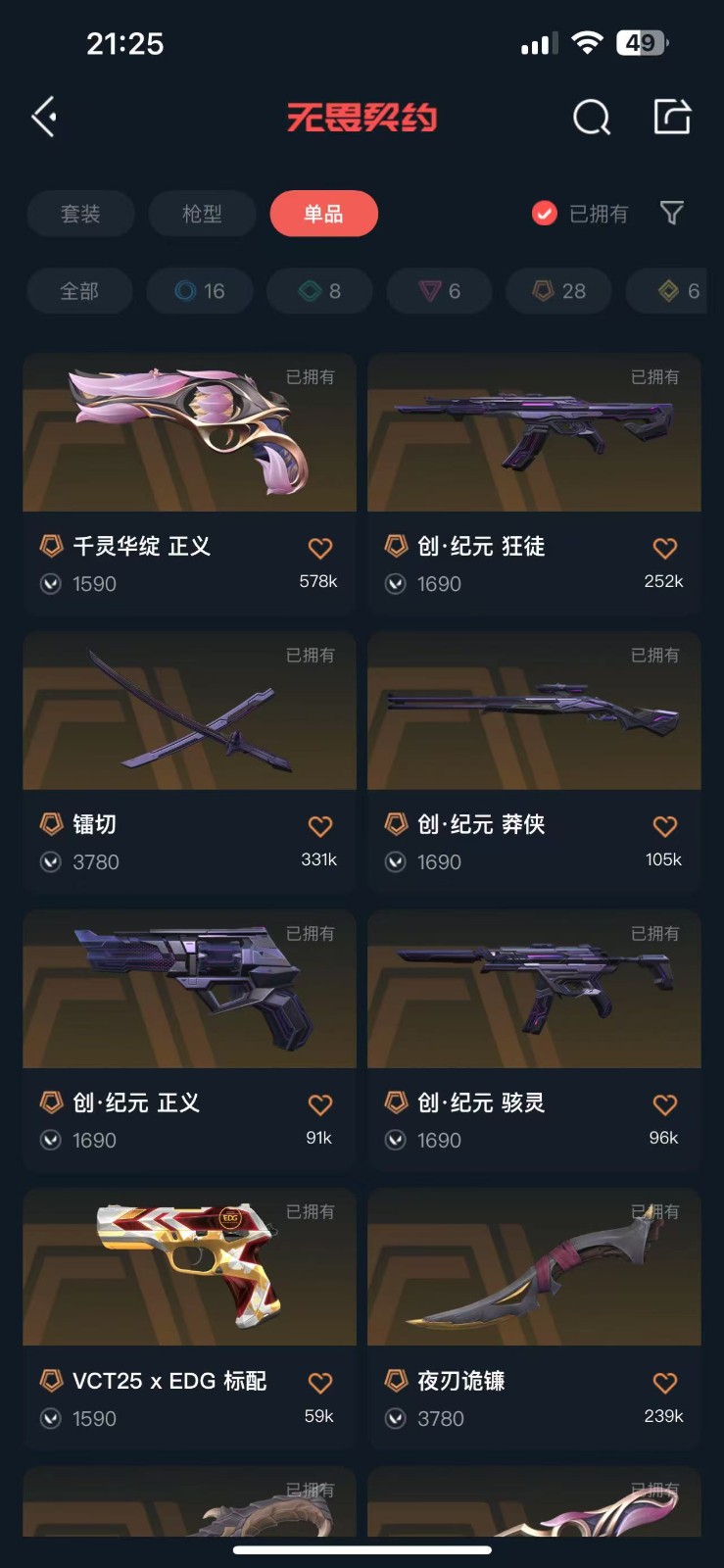724x1568 pixels.
Task: Go back using the arrow icon
Action: tap(44, 118)
